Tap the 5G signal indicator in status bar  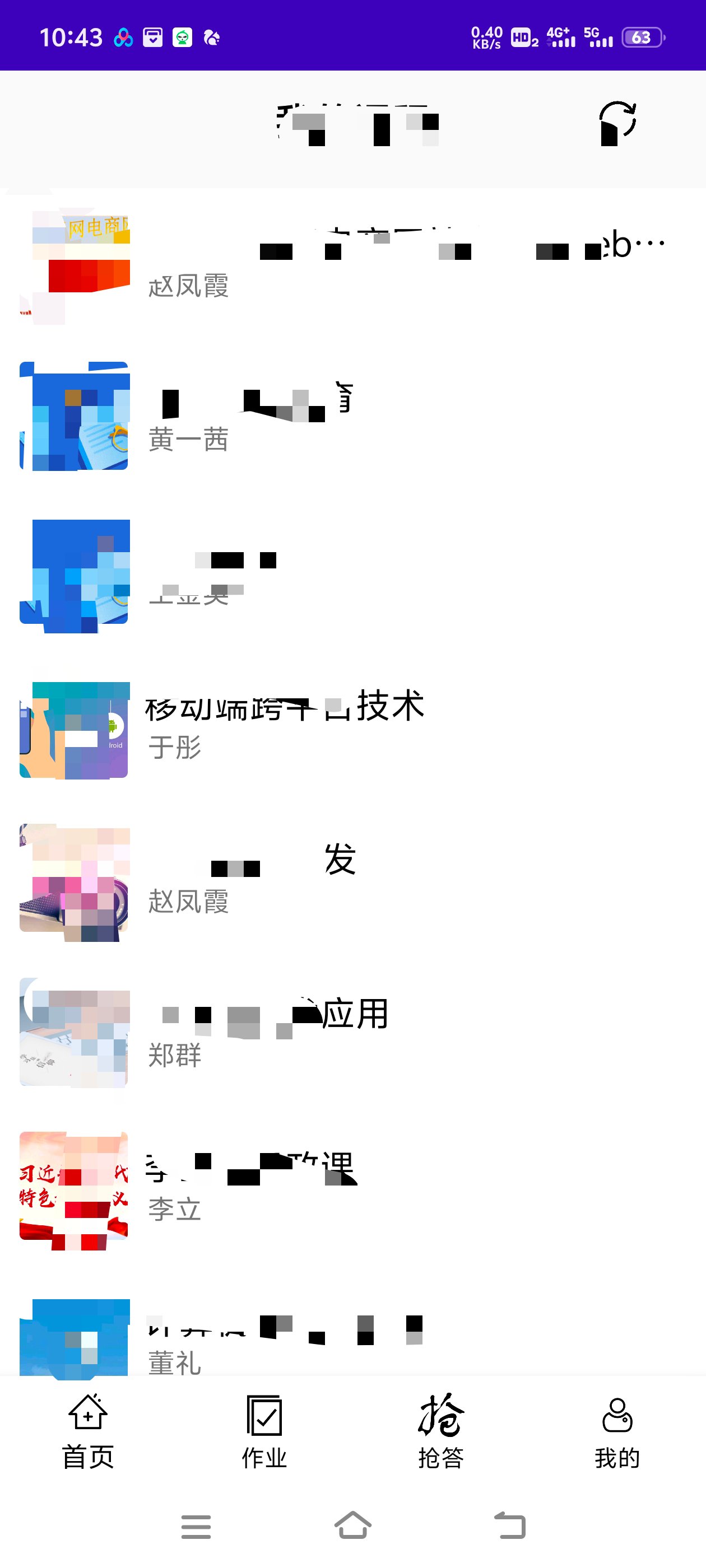(x=600, y=36)
